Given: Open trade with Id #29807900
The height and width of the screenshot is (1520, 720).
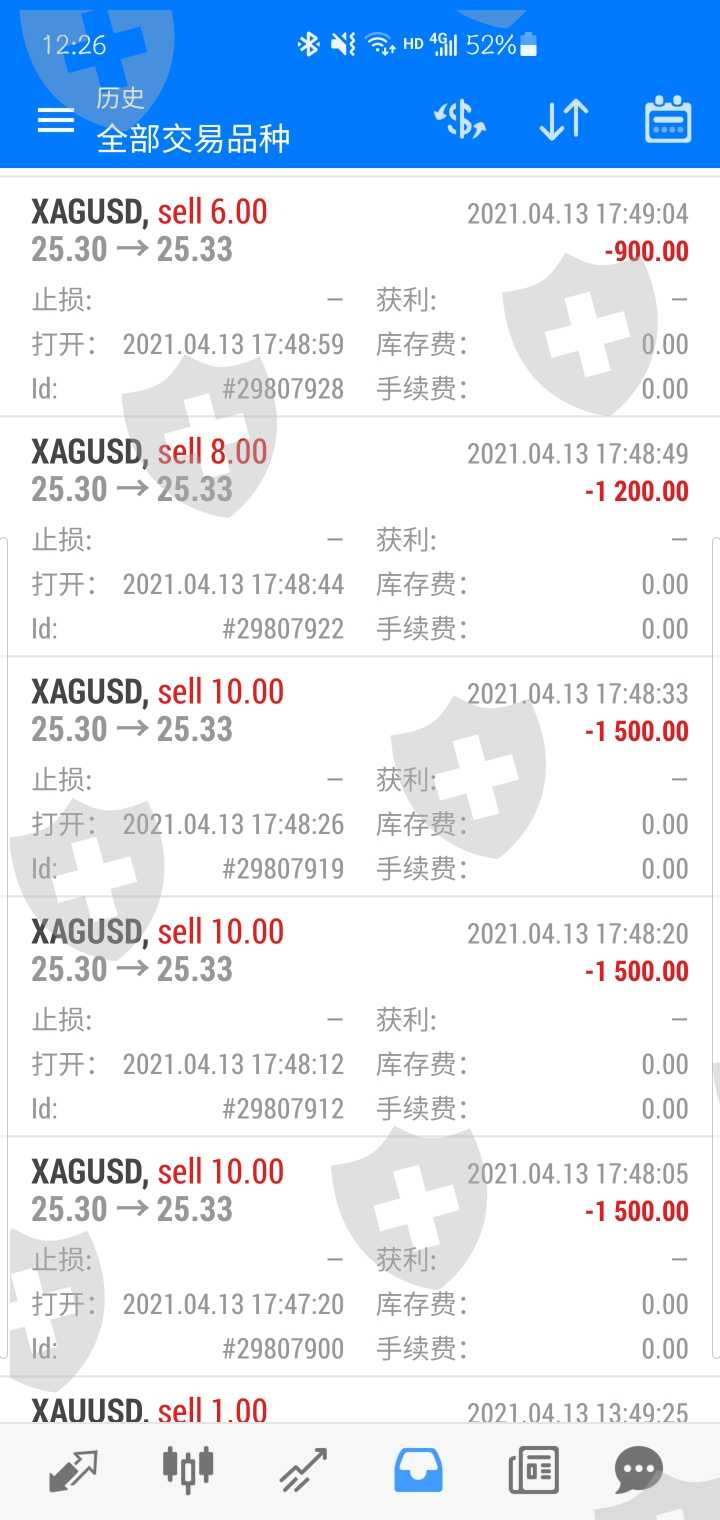Looking at the screenshot, I should [x=360, y=1257].
